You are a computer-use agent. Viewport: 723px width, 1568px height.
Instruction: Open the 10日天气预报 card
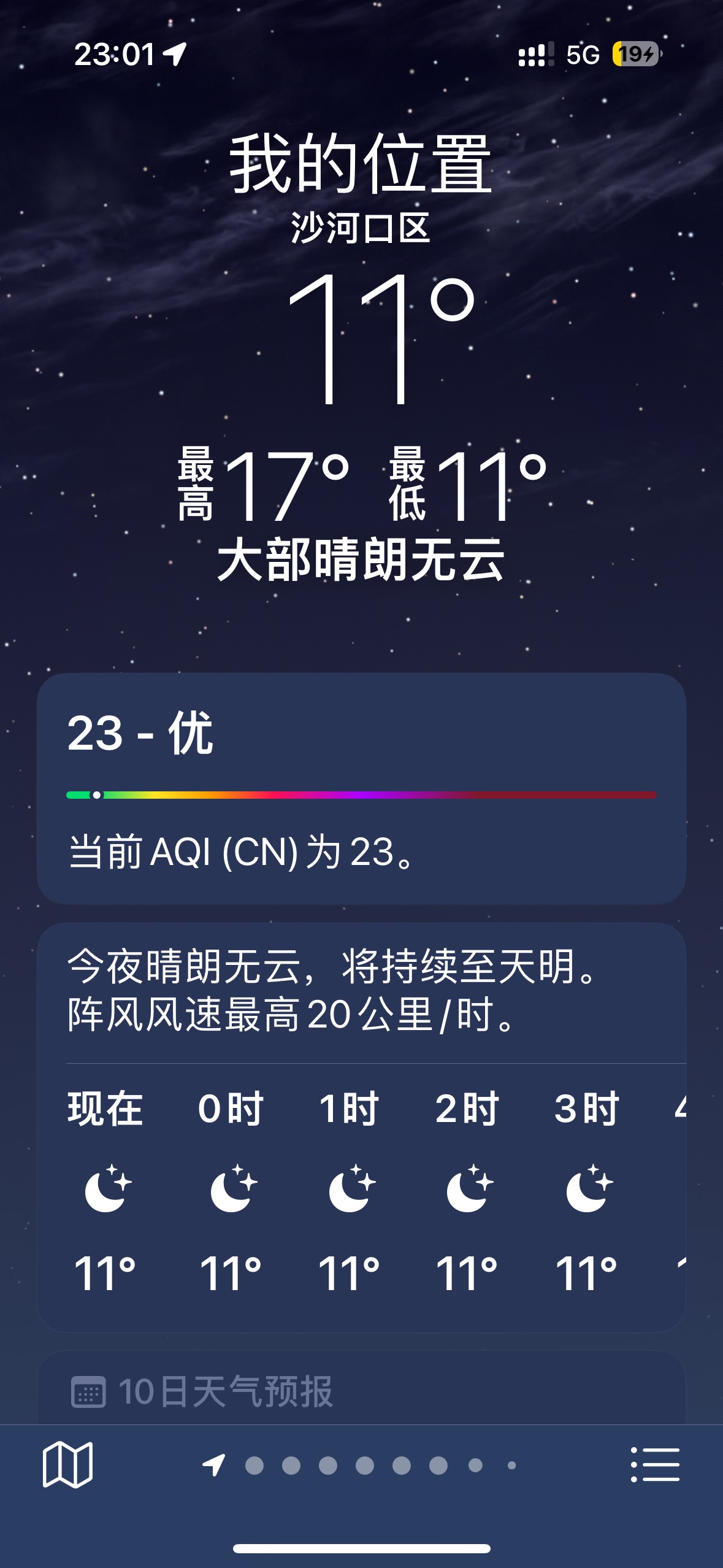coord(361,1390)
